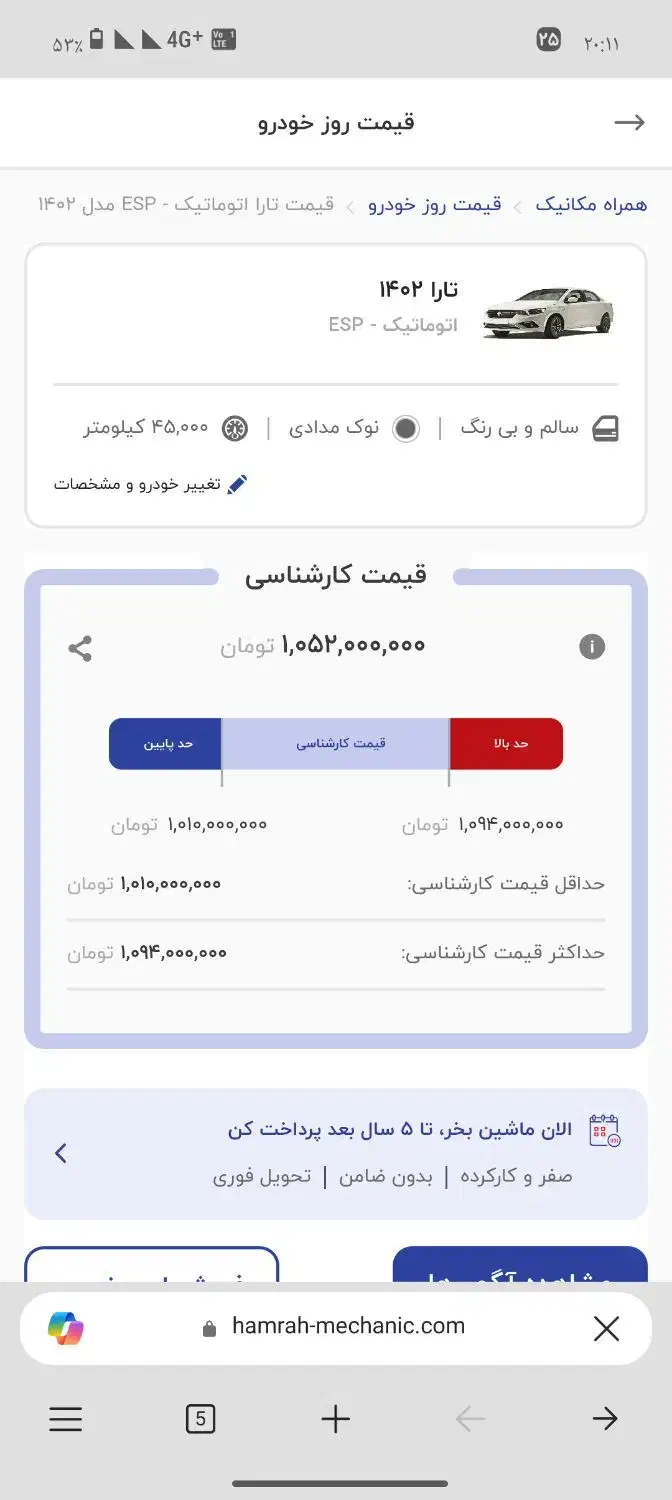The image size is (672, 1500).
Task: Open the Copilot icon in the address bar
Action: (66, 1328)
